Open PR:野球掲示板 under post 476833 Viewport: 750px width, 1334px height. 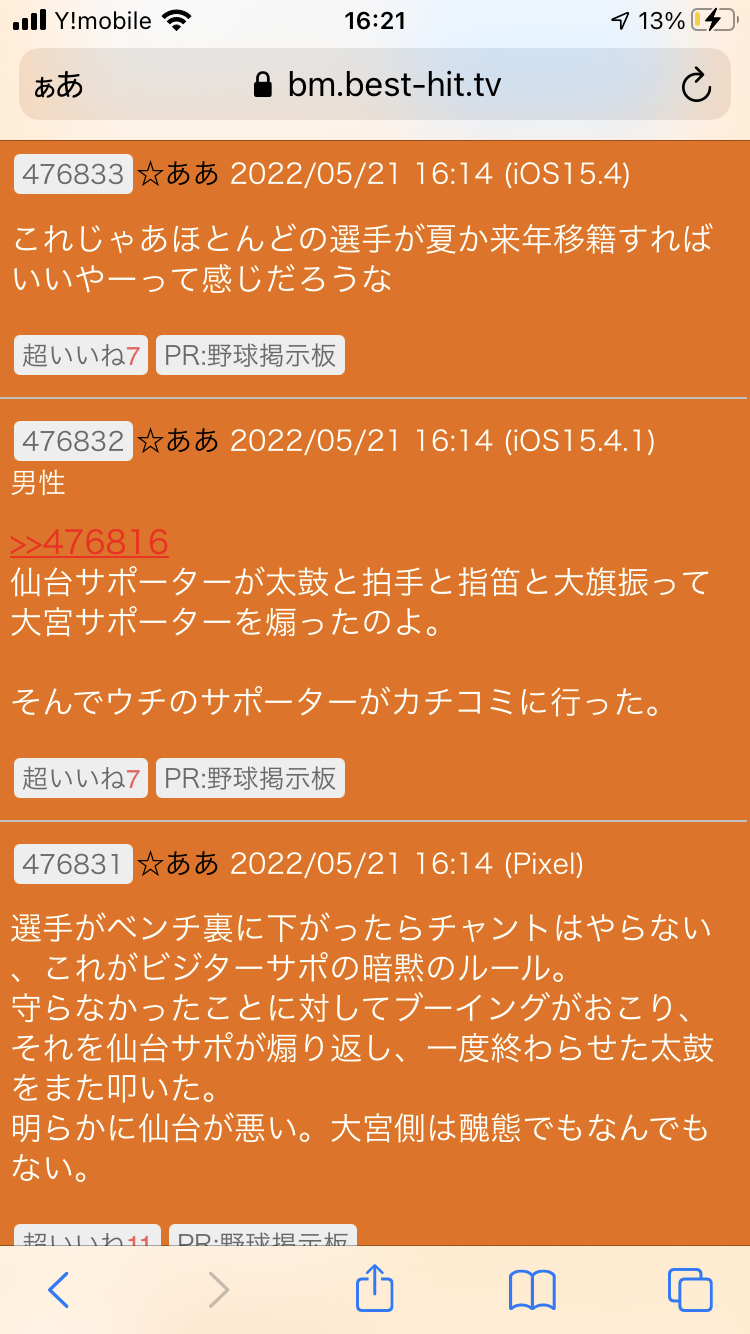click(x=250, y=355)
